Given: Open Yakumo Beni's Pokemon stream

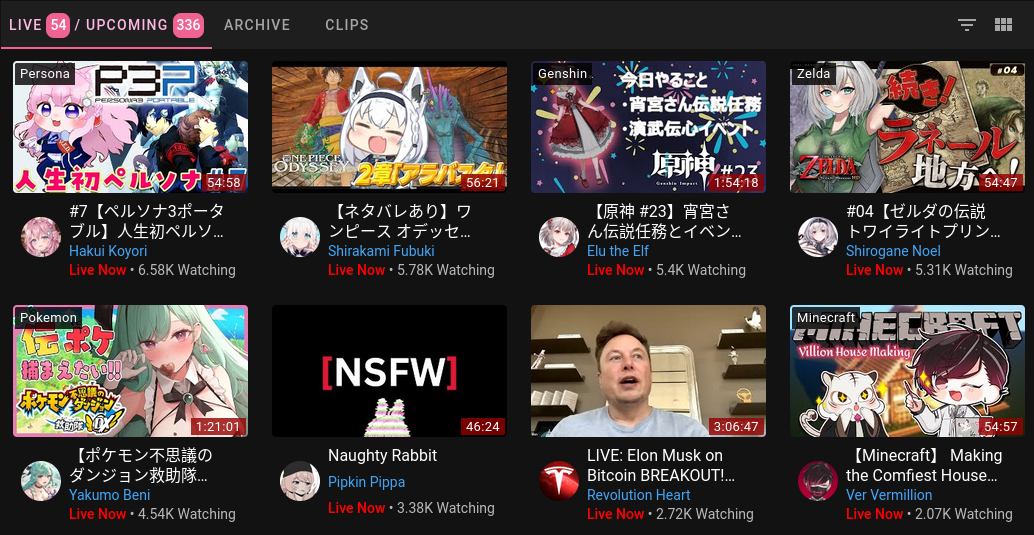Looking at the screenshot, I should coord(130,371).
